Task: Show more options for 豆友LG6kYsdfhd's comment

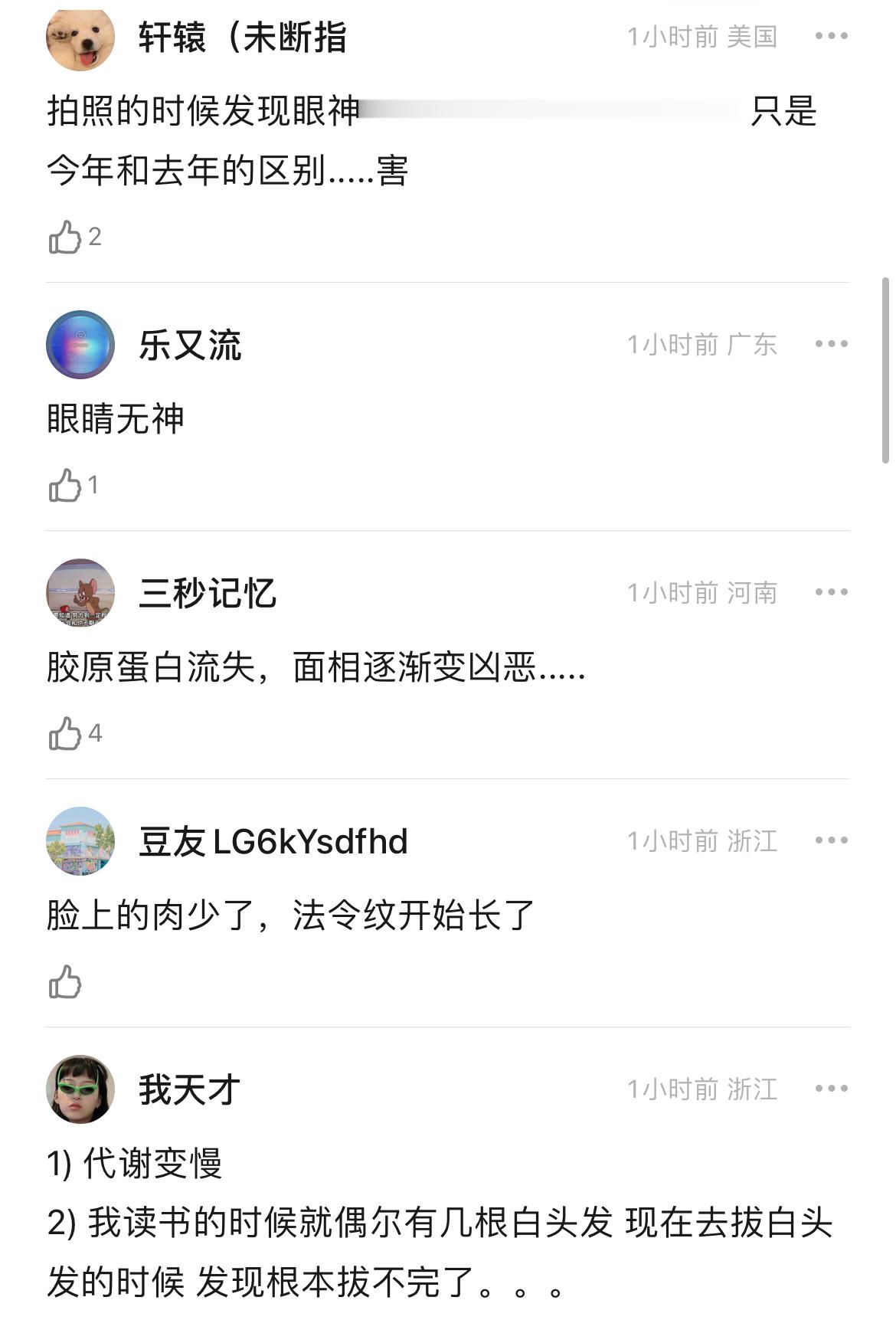Action: coord(831,840)
